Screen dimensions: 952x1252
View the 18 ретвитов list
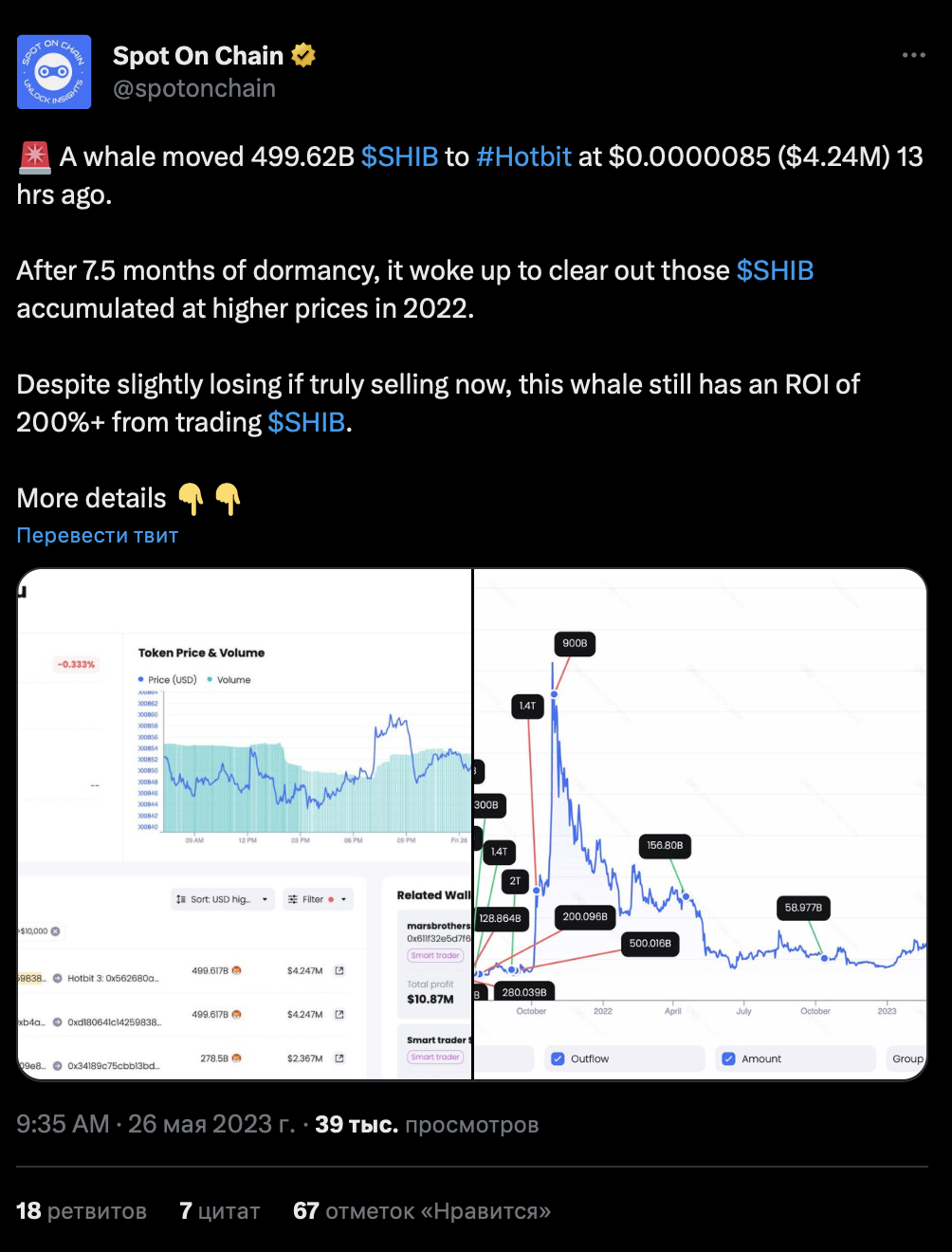point(82,1211)
